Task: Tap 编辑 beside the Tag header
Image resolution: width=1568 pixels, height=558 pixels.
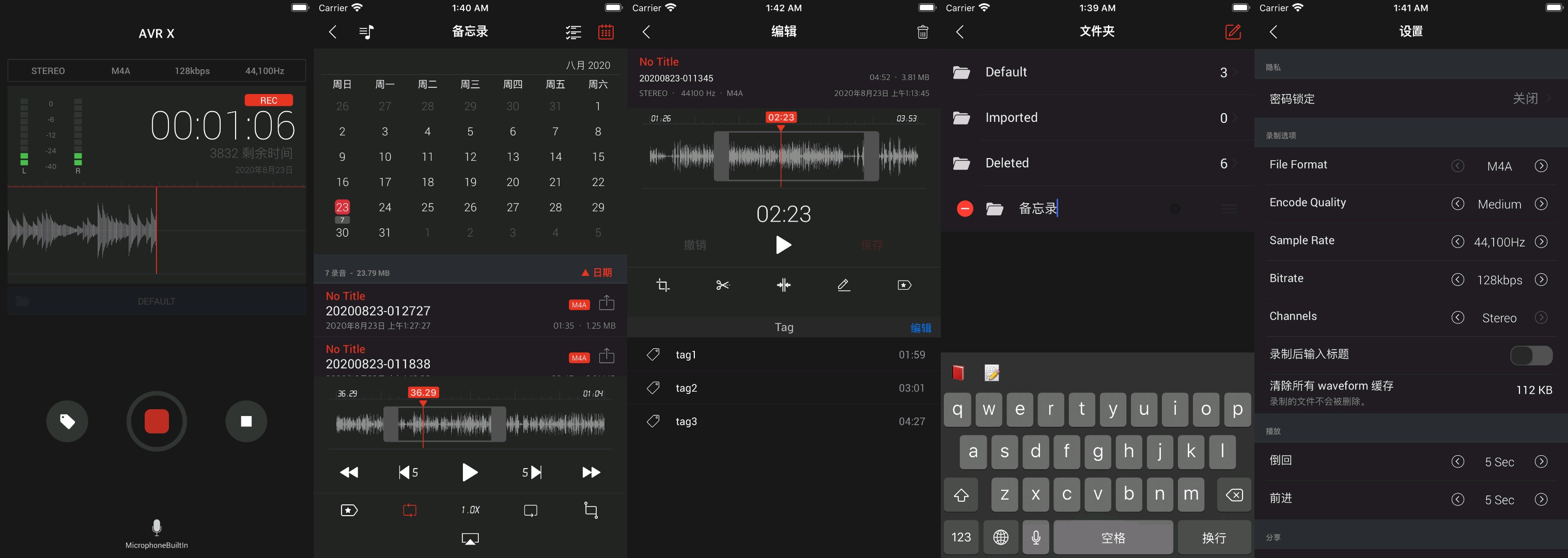Action: (x=920, y=328)
